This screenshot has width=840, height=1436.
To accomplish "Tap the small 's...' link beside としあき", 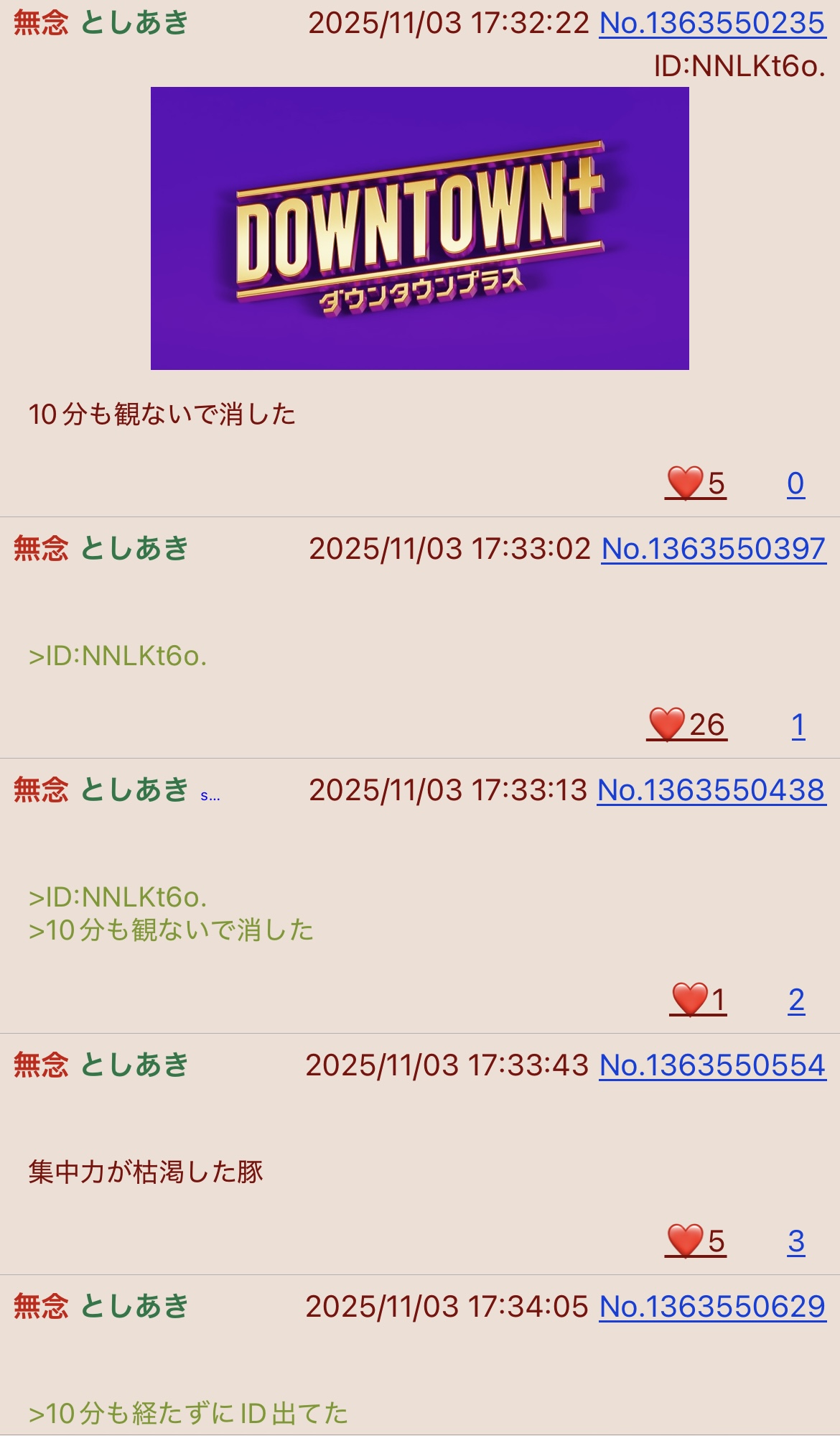I will pyautogui.click(x=210, y=795).
